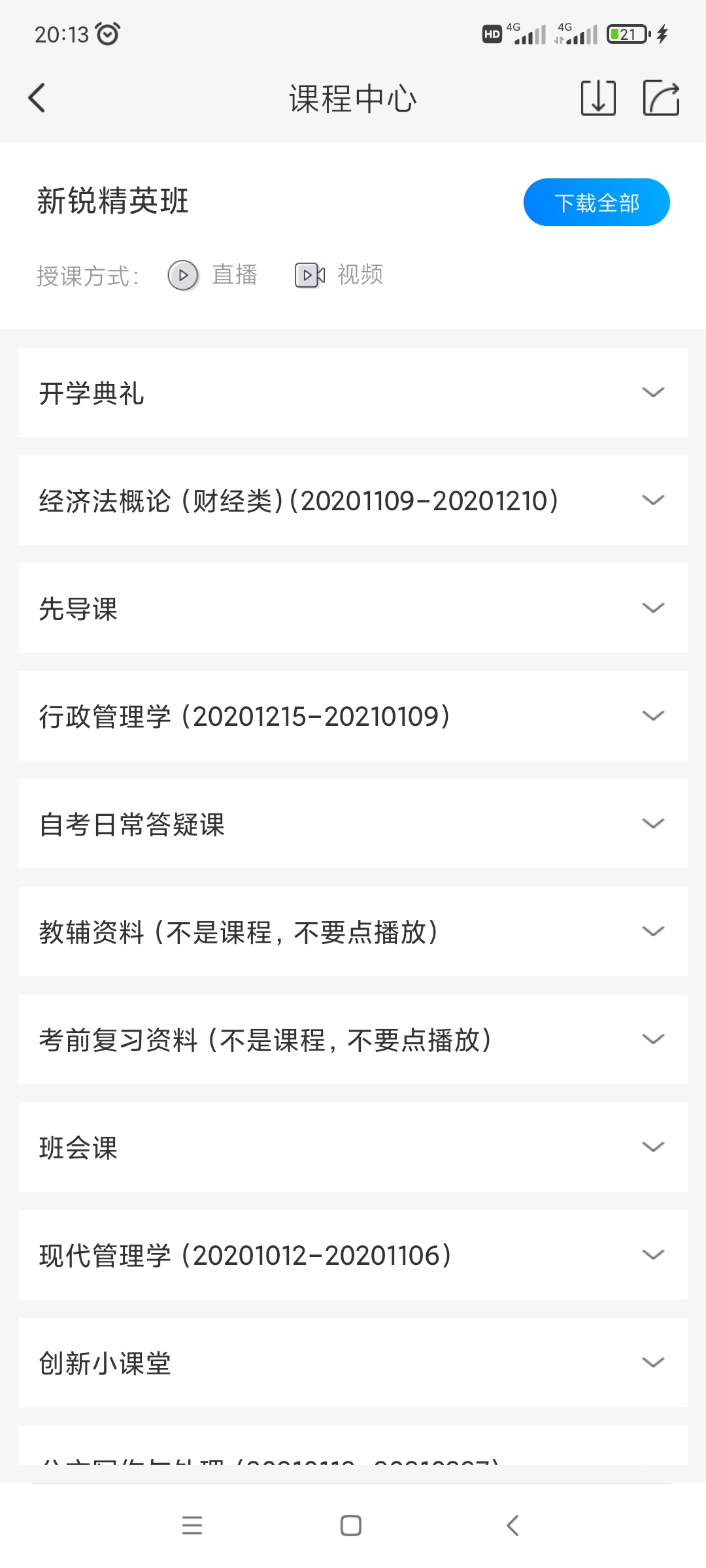Expand the 自考日常答疑课 section
706x1568 pixels.
353,823
